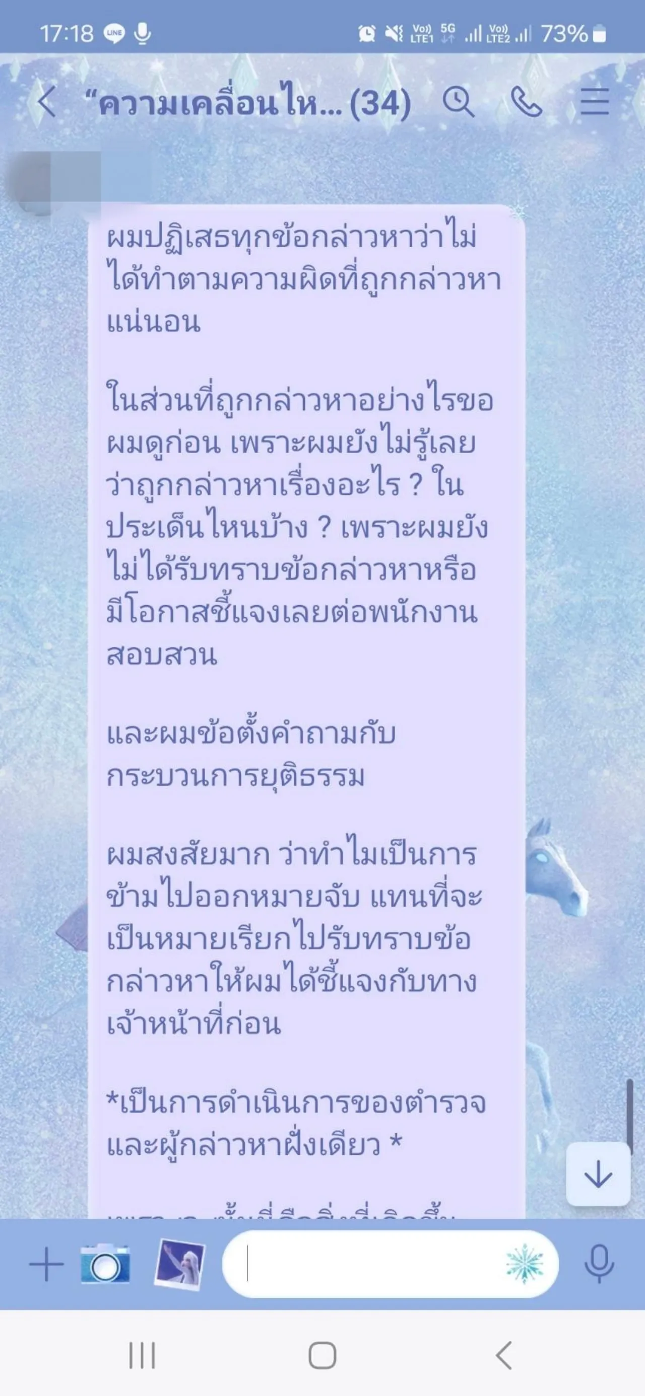This screenshot has width=646, height=1396.
Task: Open the camera to take a photo
Action: tap(106, 1265)
